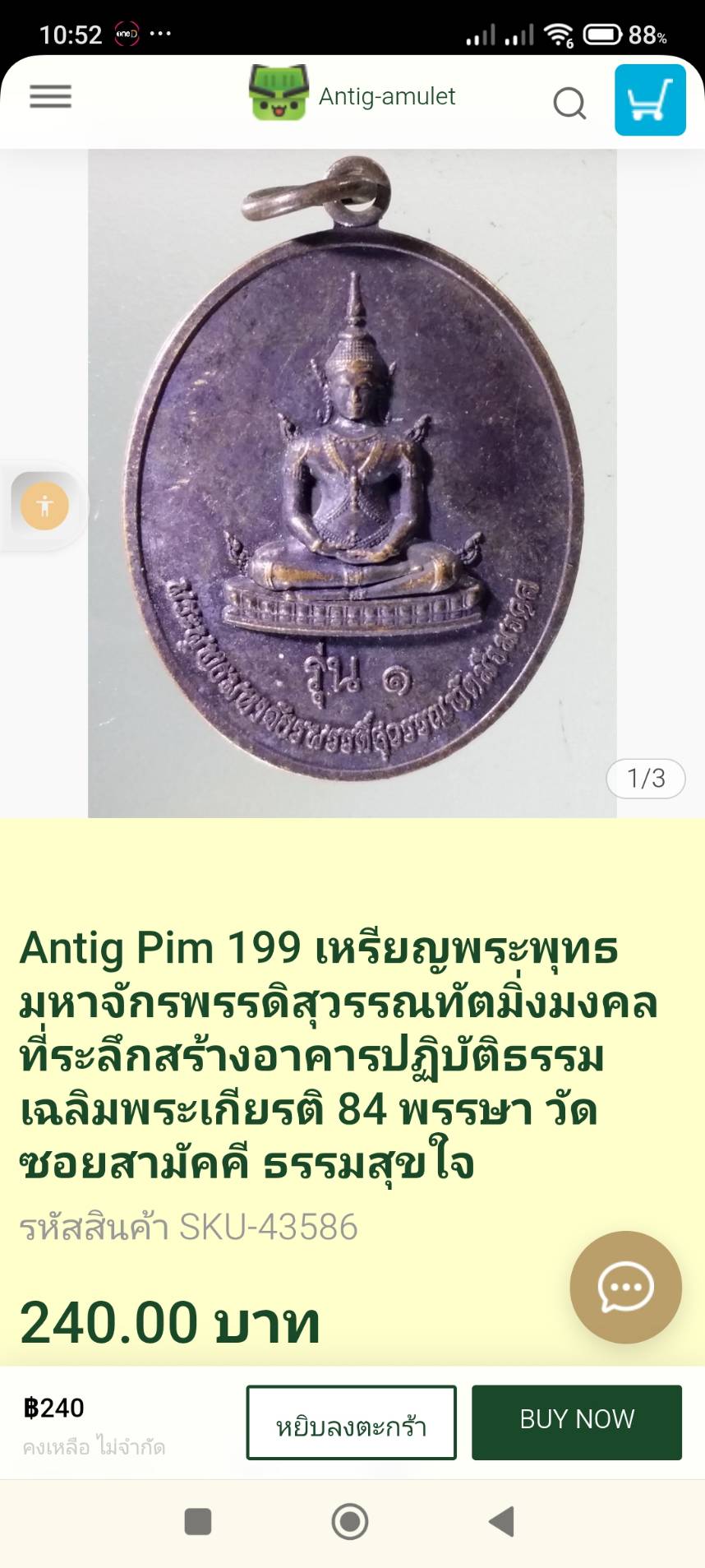Open the hamburger menu
Image resolution: width=705 pixels, height=1568 pixels.
(x=50, y=97)
